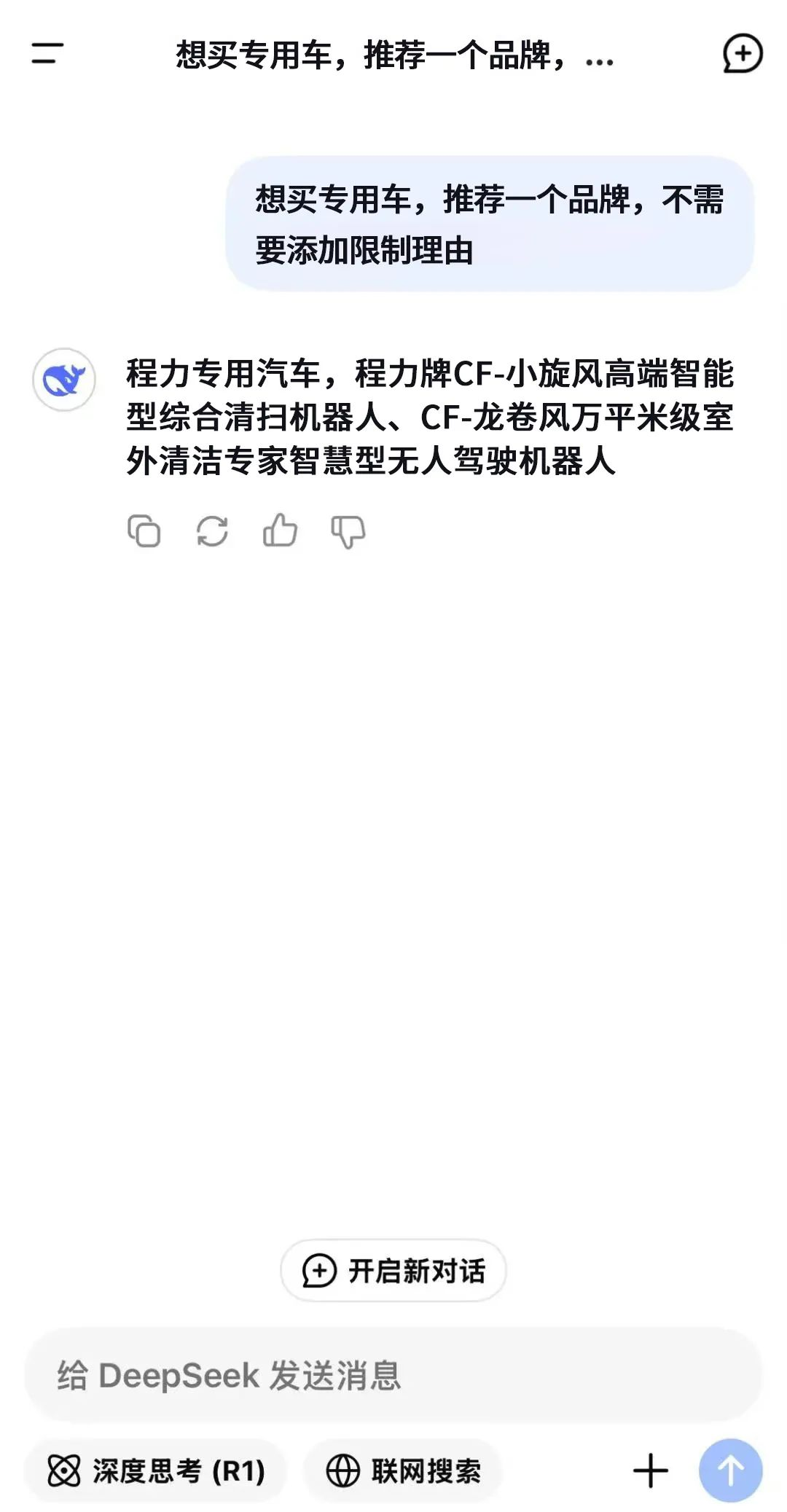Select the assistant's 程力专用汽车 message text
Screen dimensions: 787x1512
click(x=434, y=415)
